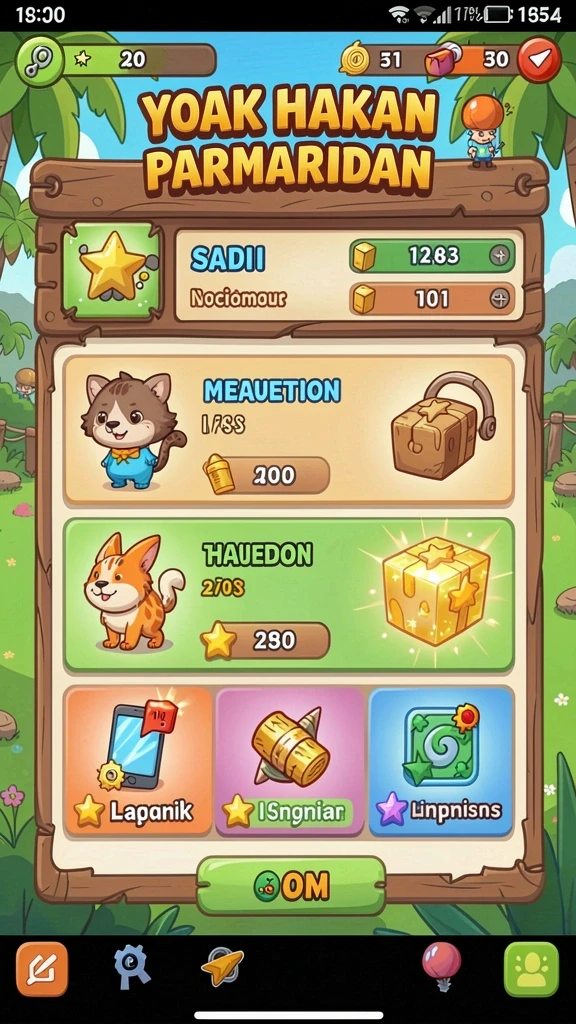Viewport: 576px width, 1024px height.
Task: Select the Linpnisns swirl tile
Action: click(441, 761)
